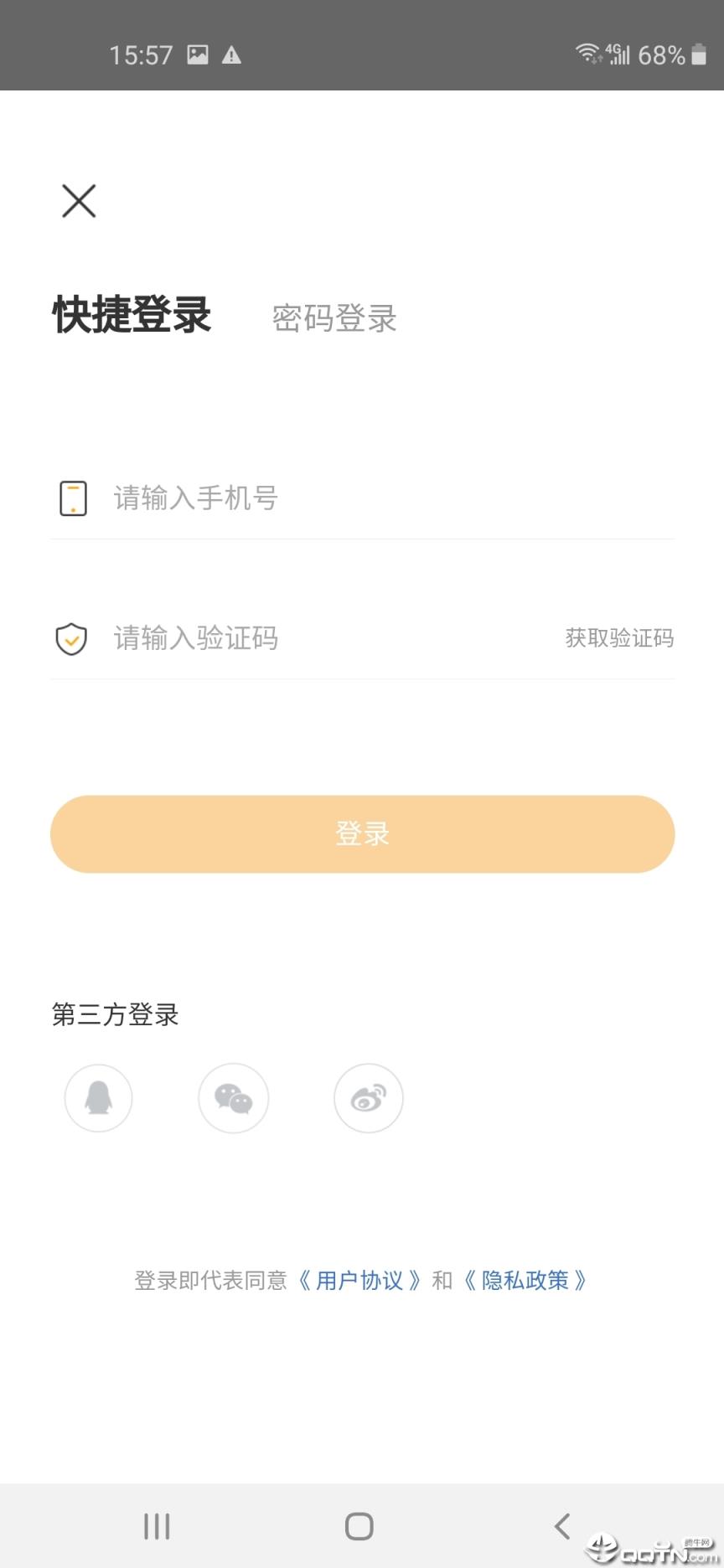Tap the warning notification icon in the status bar
724x1568 pixels.
pyautogui.click(x=232, y=54)
